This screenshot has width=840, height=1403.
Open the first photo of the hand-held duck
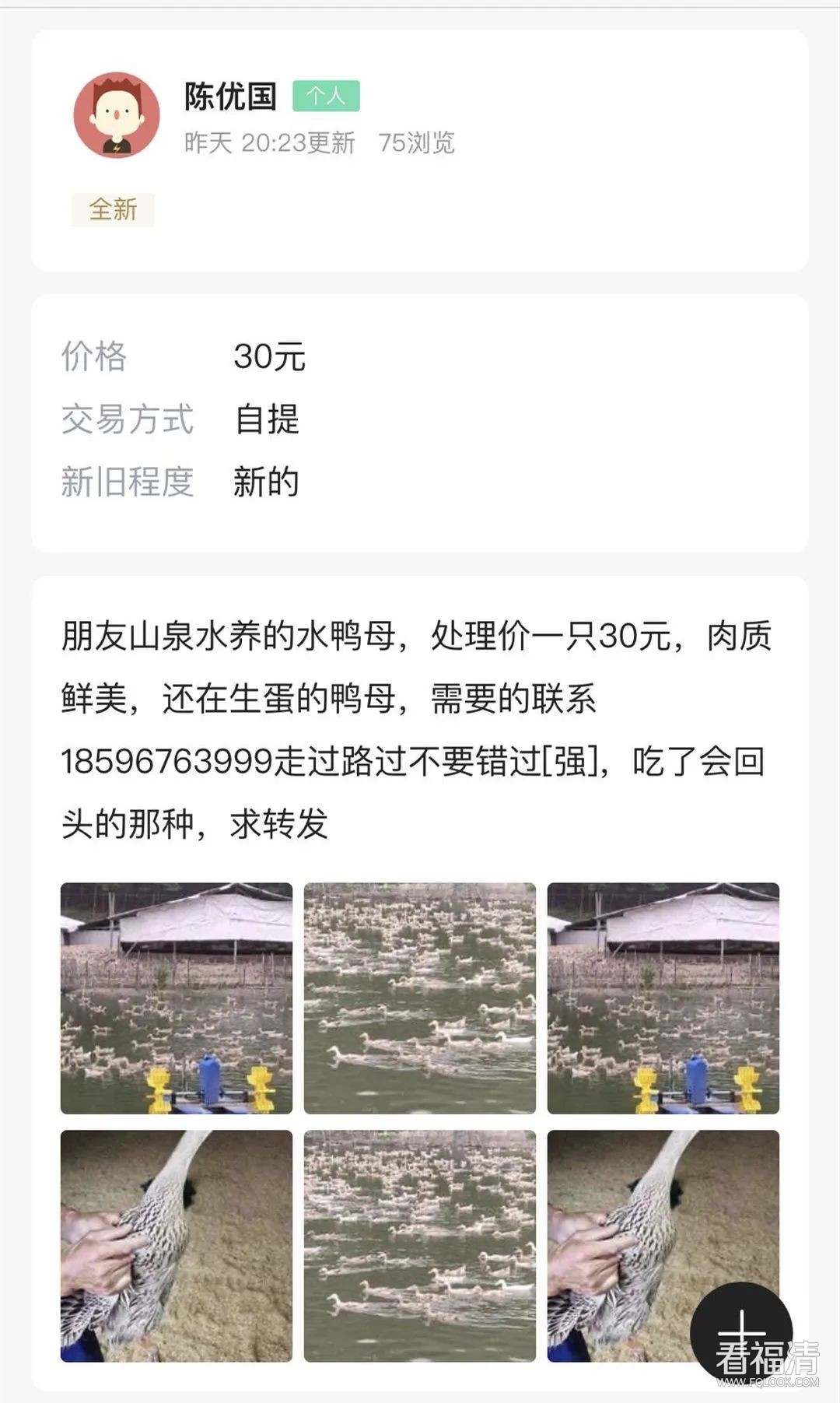point(177,1245)
